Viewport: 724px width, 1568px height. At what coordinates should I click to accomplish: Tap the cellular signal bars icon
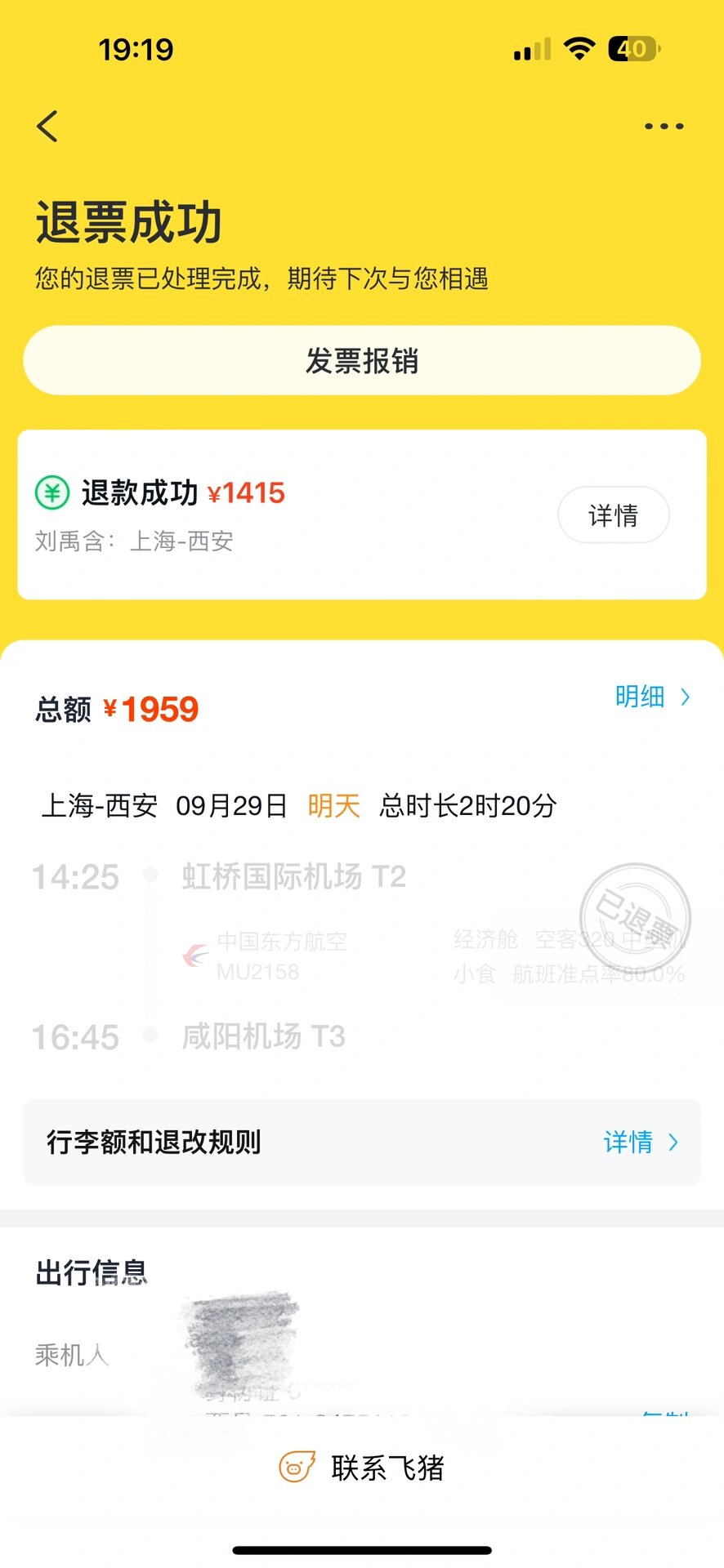click(x=530, y=49)
